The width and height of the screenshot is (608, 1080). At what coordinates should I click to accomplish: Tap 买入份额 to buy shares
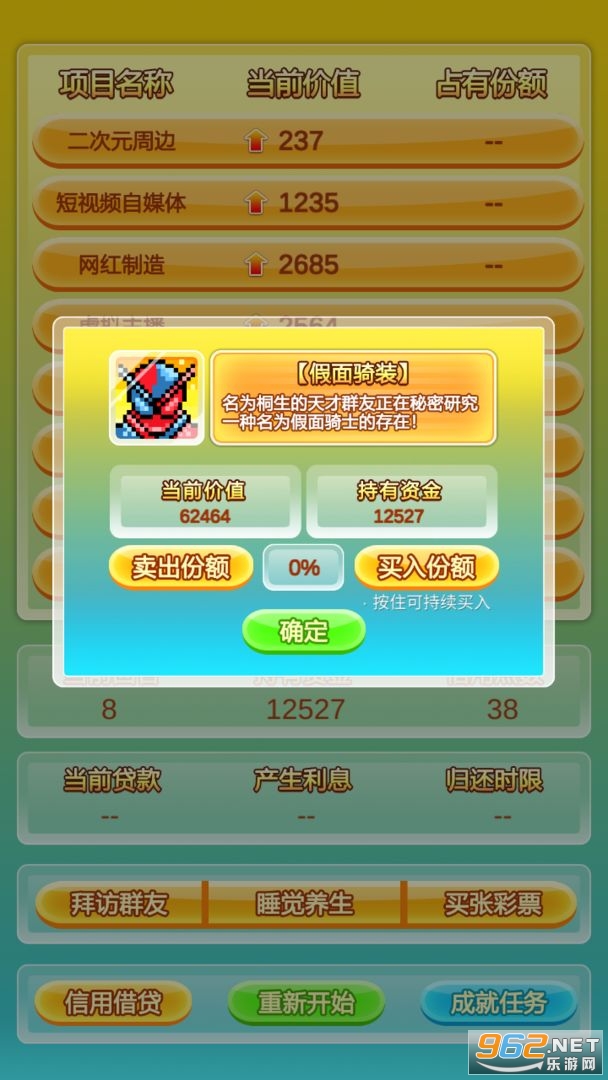(426, 568)
